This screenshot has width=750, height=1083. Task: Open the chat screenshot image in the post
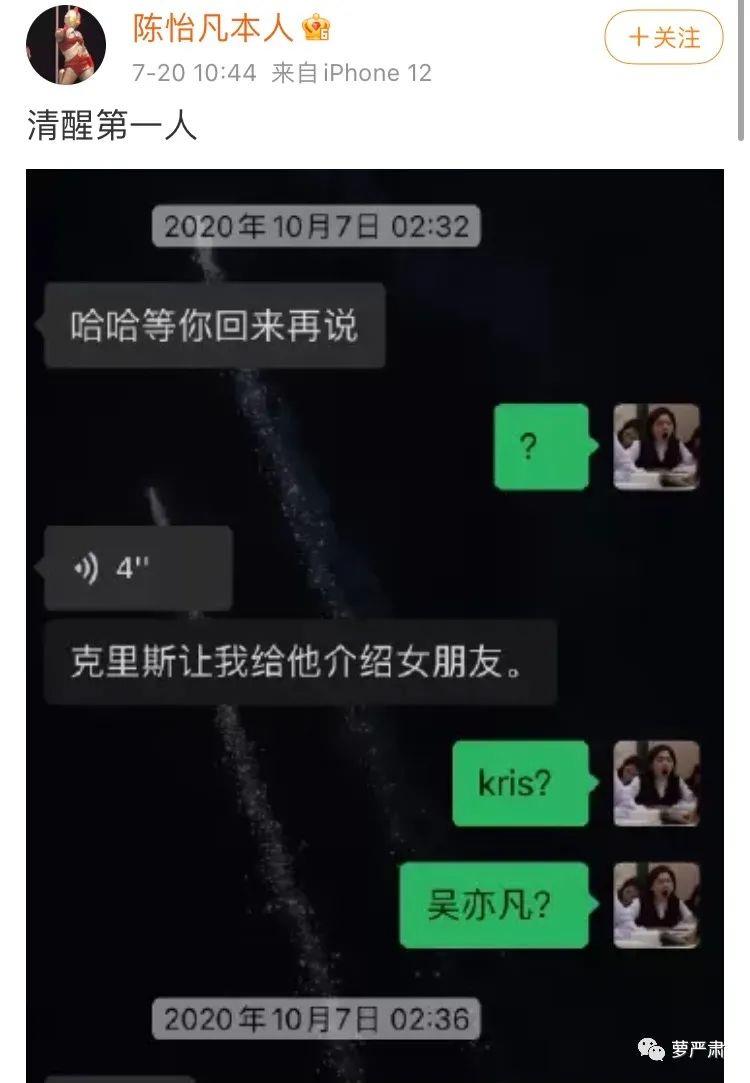[374, 620]
